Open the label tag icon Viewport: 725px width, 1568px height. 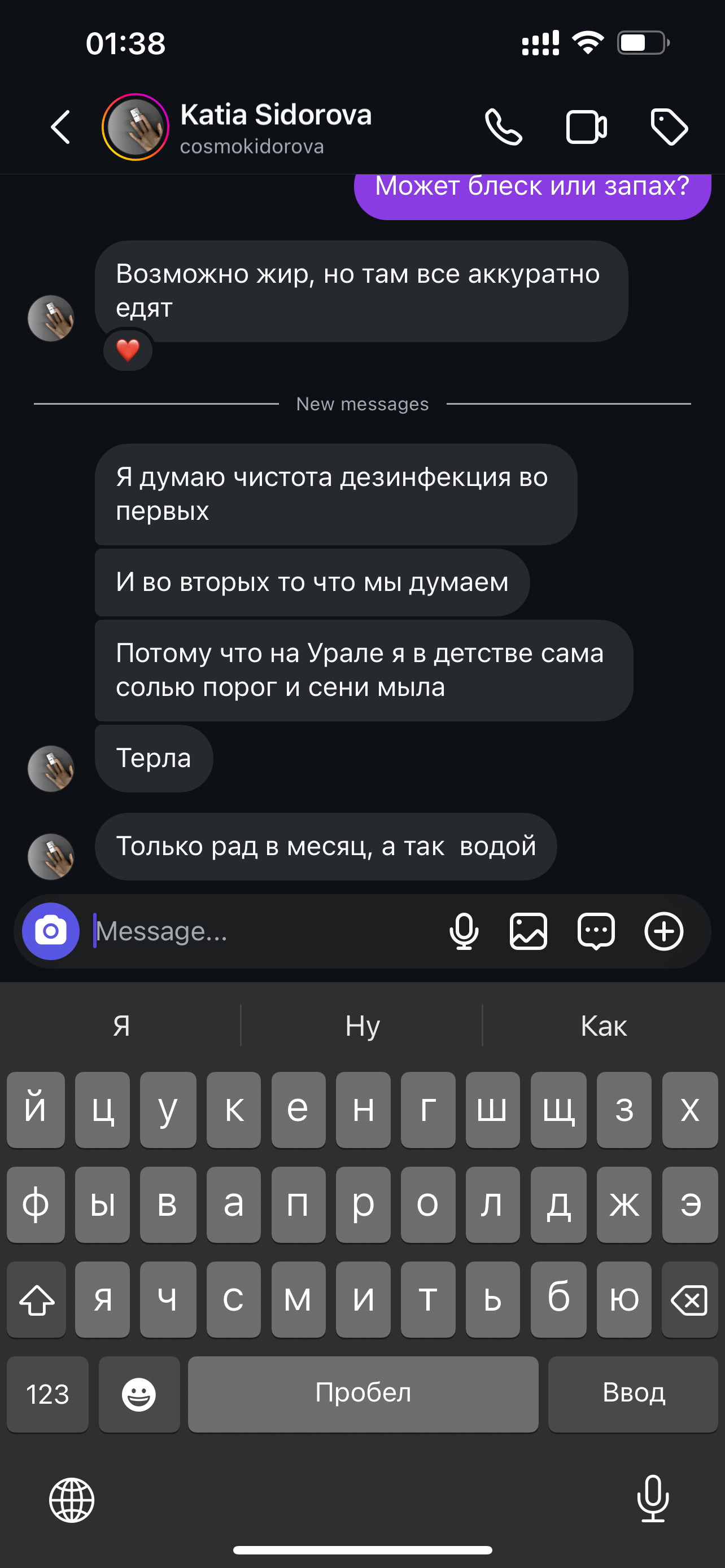click(x=669, y=127)
